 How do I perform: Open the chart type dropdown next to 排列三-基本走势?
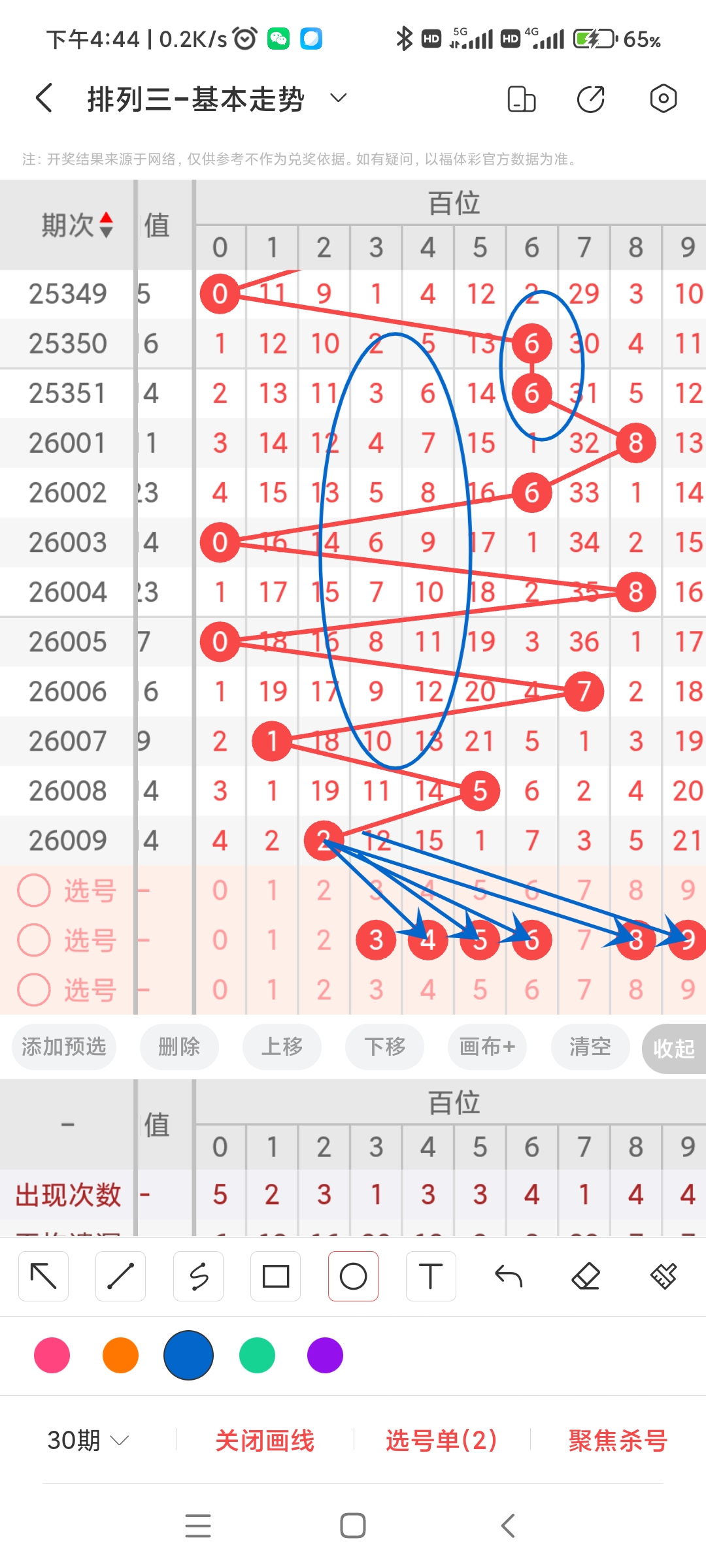pos(337,98)
